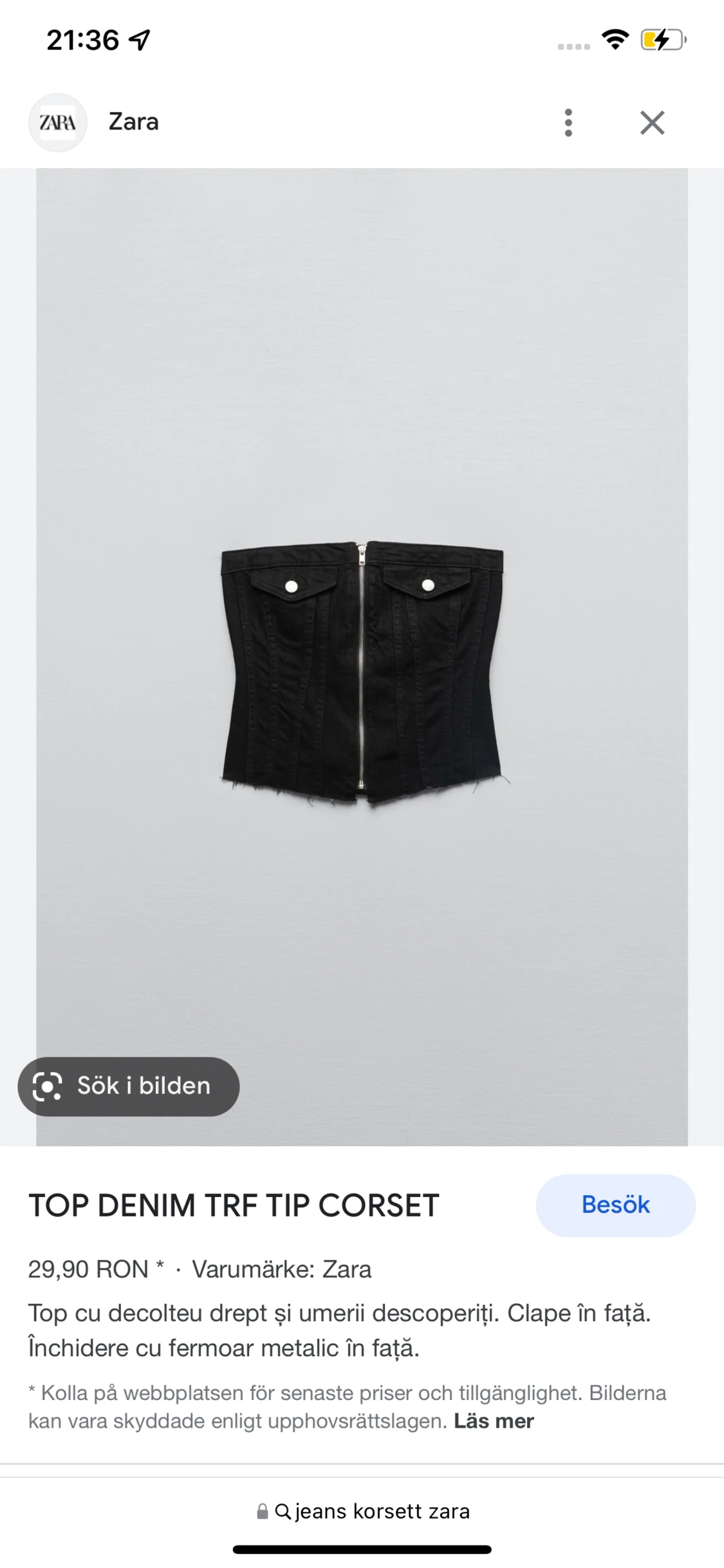The image size is (724, 1568).
Task: Dismiss the panel with the X
Action: (x=651, y=122)
